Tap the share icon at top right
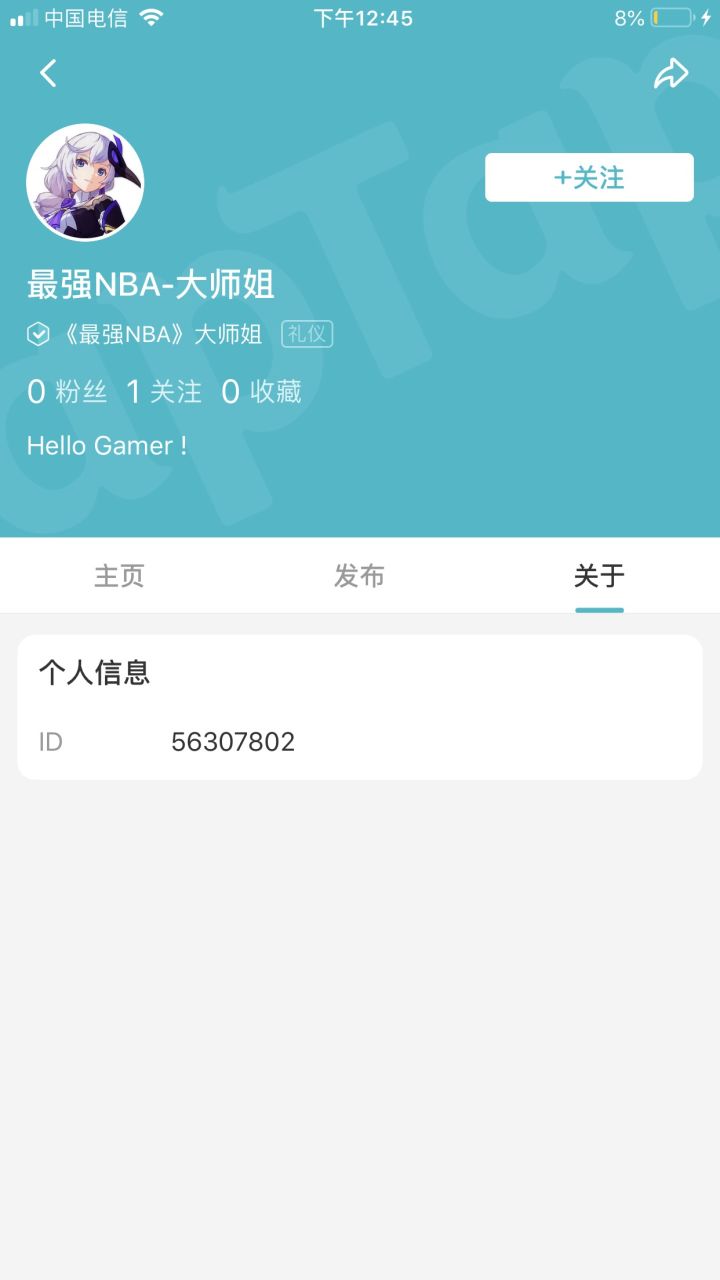This screenshot has height=1280, width=720. click(x=672, y=73)
